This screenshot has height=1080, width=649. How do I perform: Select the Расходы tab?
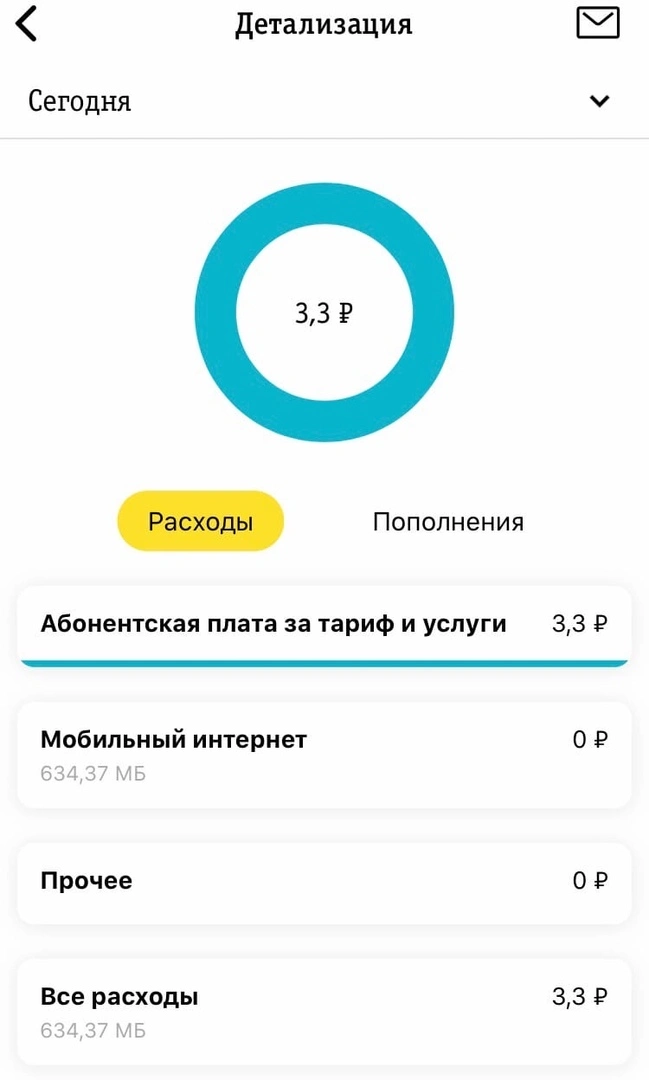[x=200, y=521]
